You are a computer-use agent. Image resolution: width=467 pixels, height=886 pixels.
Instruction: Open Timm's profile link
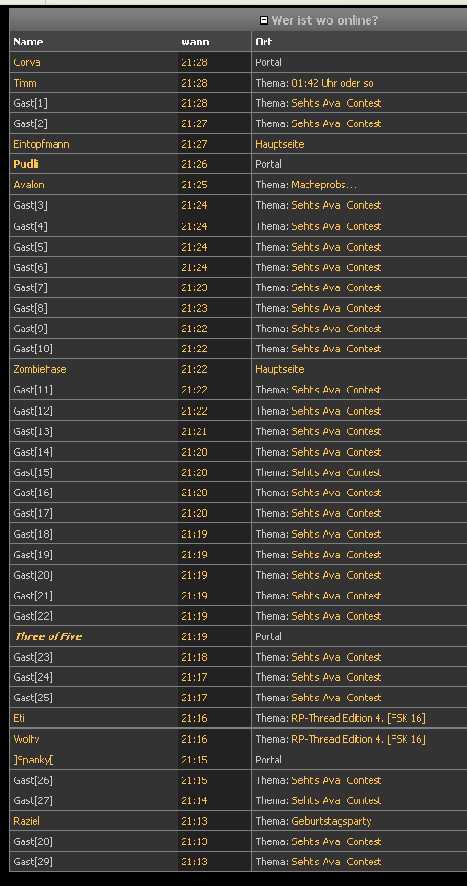point(25,83)
